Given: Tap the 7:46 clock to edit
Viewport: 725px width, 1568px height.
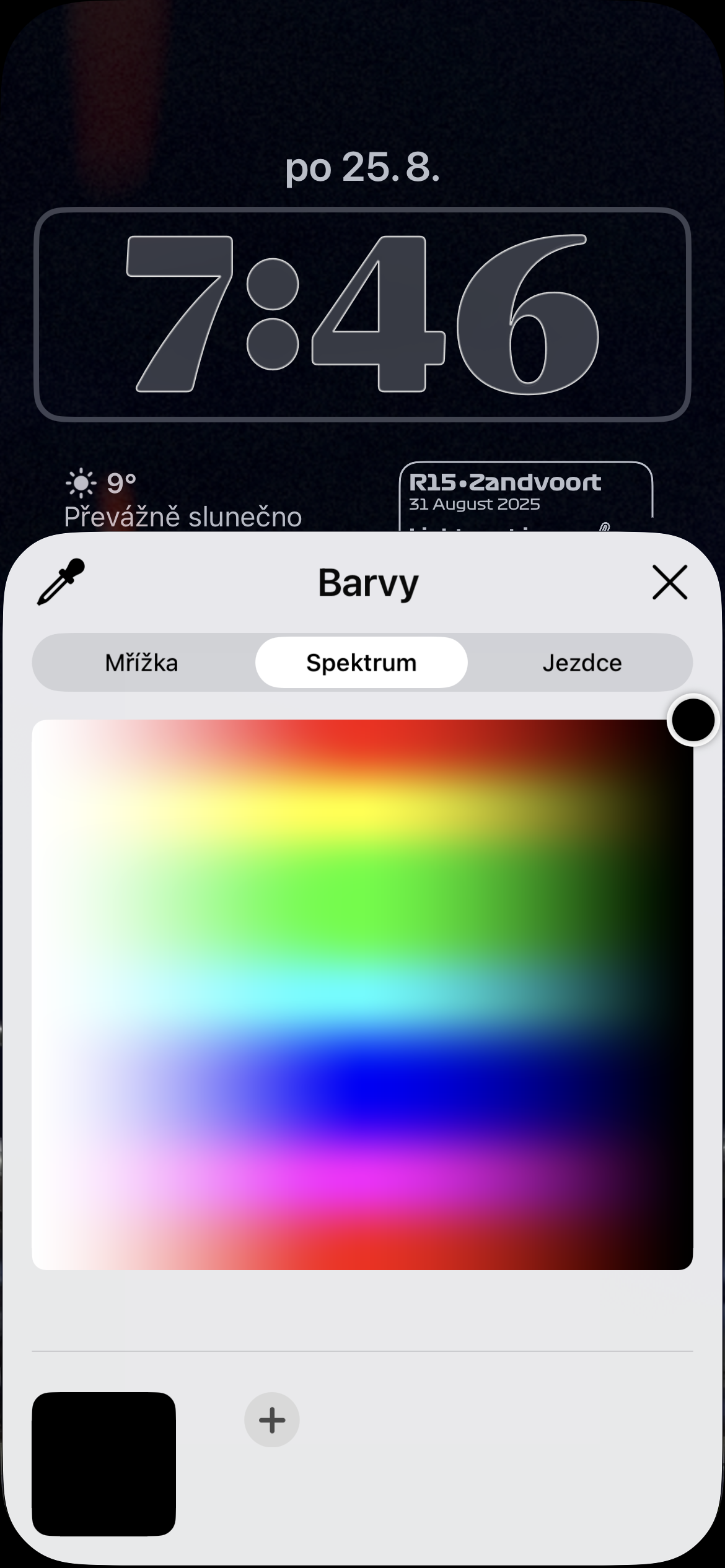Looking at the screenshot, I should pyautogui.click(x=362, y=315).
